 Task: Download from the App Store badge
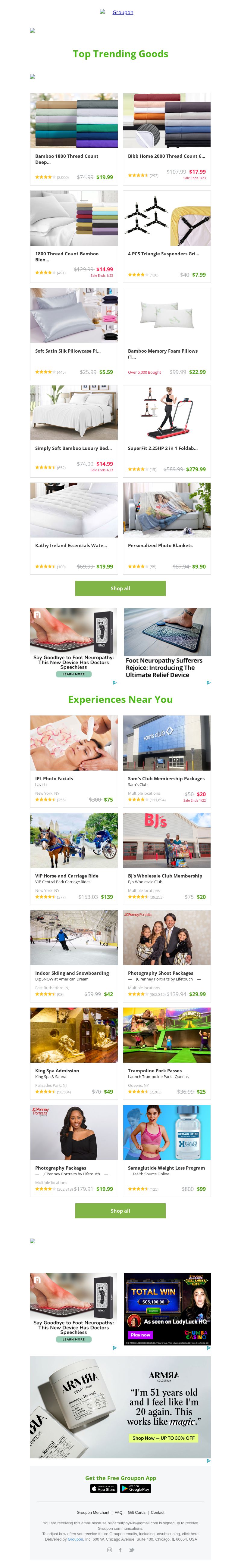(x=103, y=1488)
